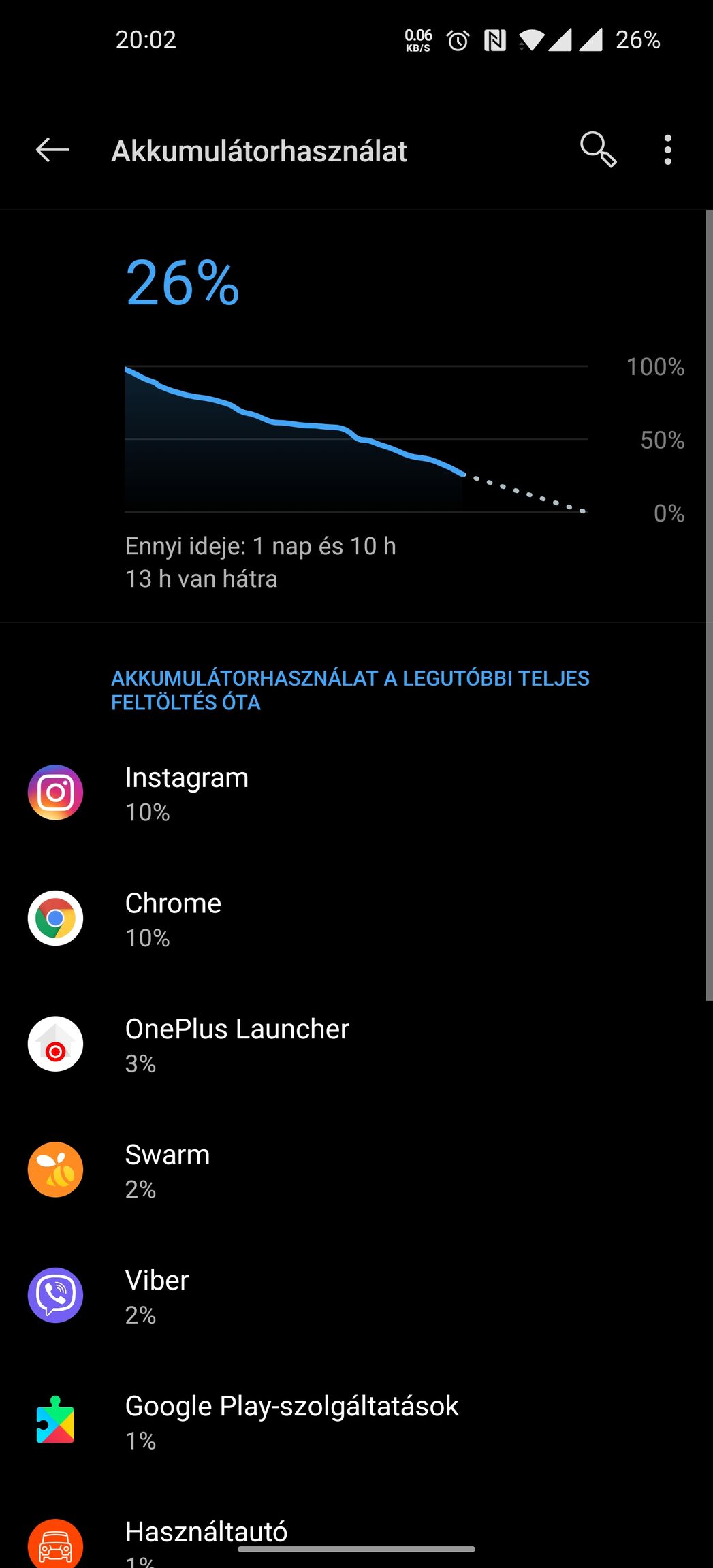The width and height of the screenshot is (713, 1568).
Task: Open the three-dot overflow menu
Action: [x=667, y=150]
